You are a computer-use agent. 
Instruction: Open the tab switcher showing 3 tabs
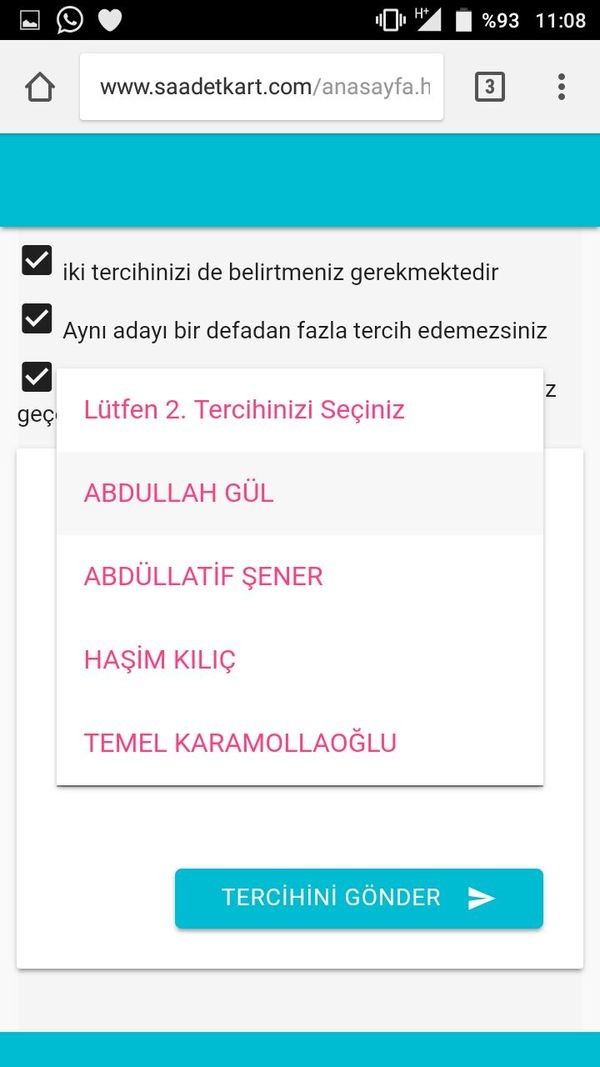point(488,87)
